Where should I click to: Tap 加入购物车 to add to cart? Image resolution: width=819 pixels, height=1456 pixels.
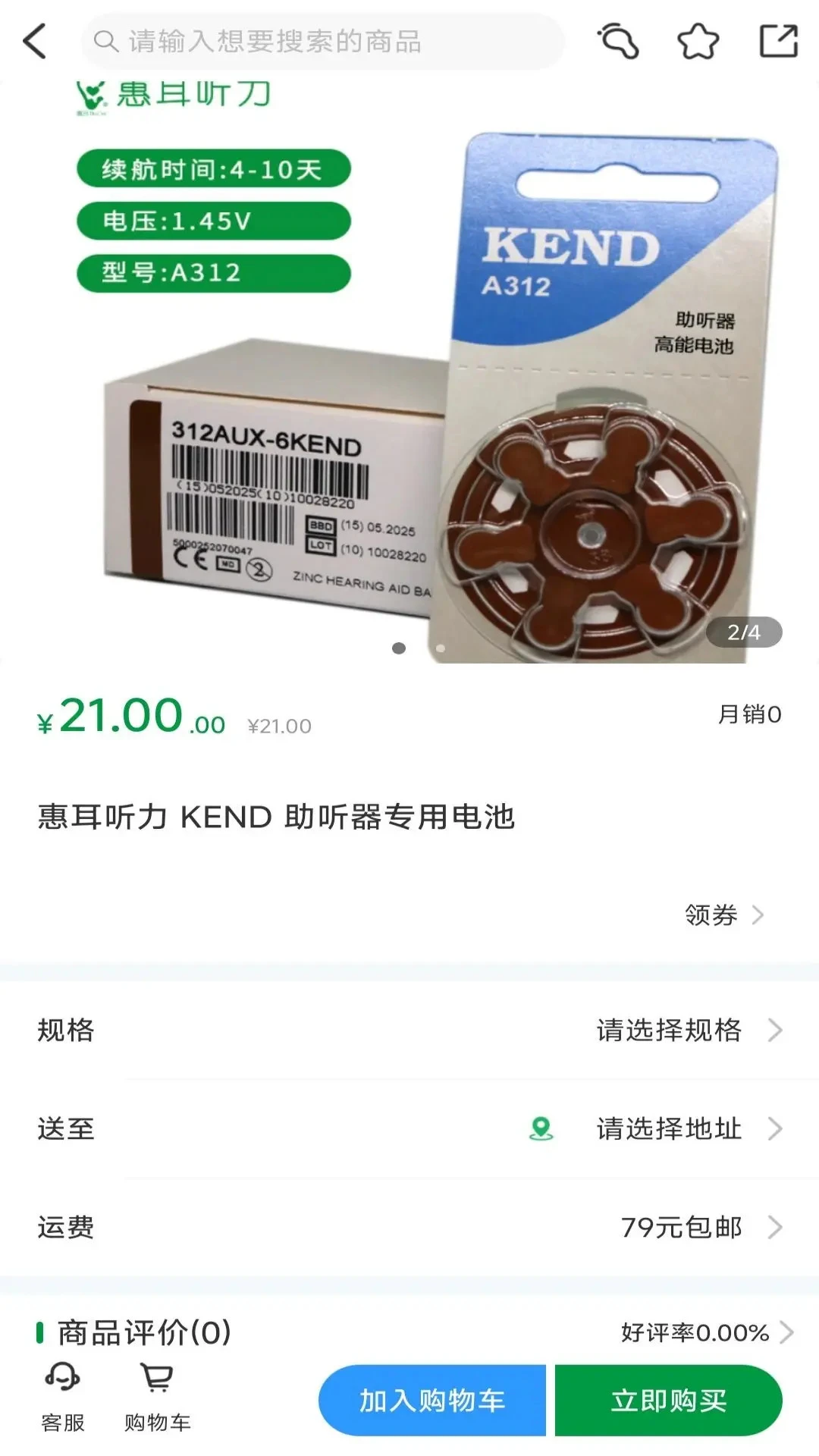[432, 1401]
